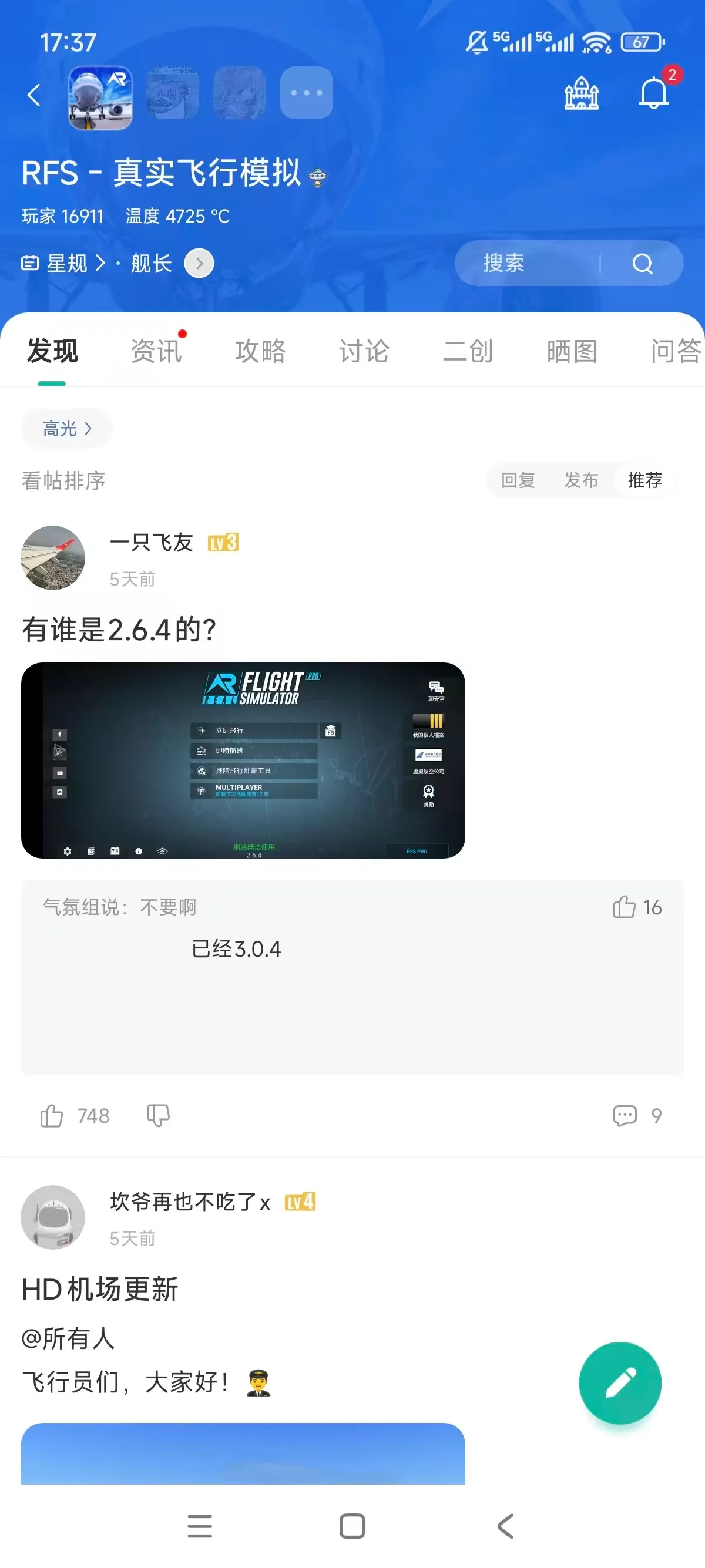This screenshot has width=705, height=1568.
Task: Switch to the 讨论 tab
Action: coord(364,351)
